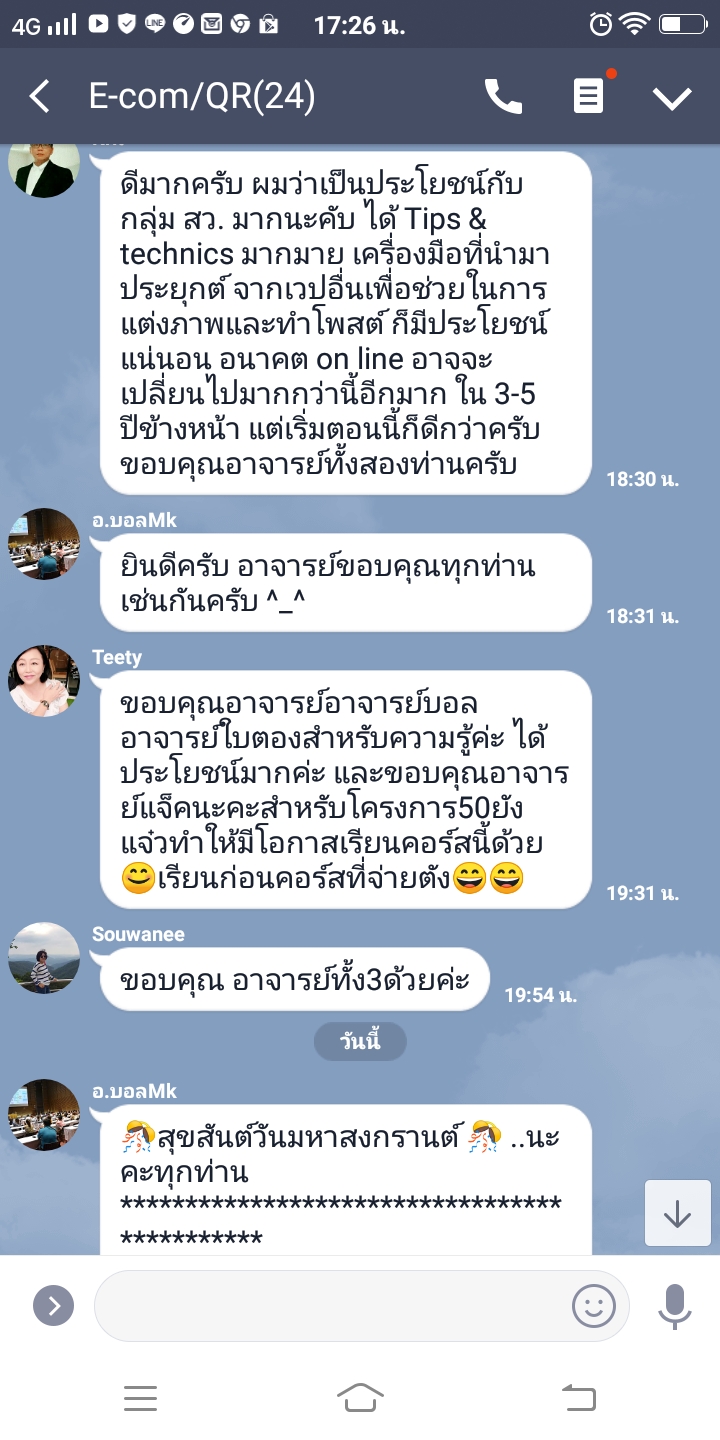Go back from the E-com/QR chat
The image size is (720, 1440).
pos(40,97)
